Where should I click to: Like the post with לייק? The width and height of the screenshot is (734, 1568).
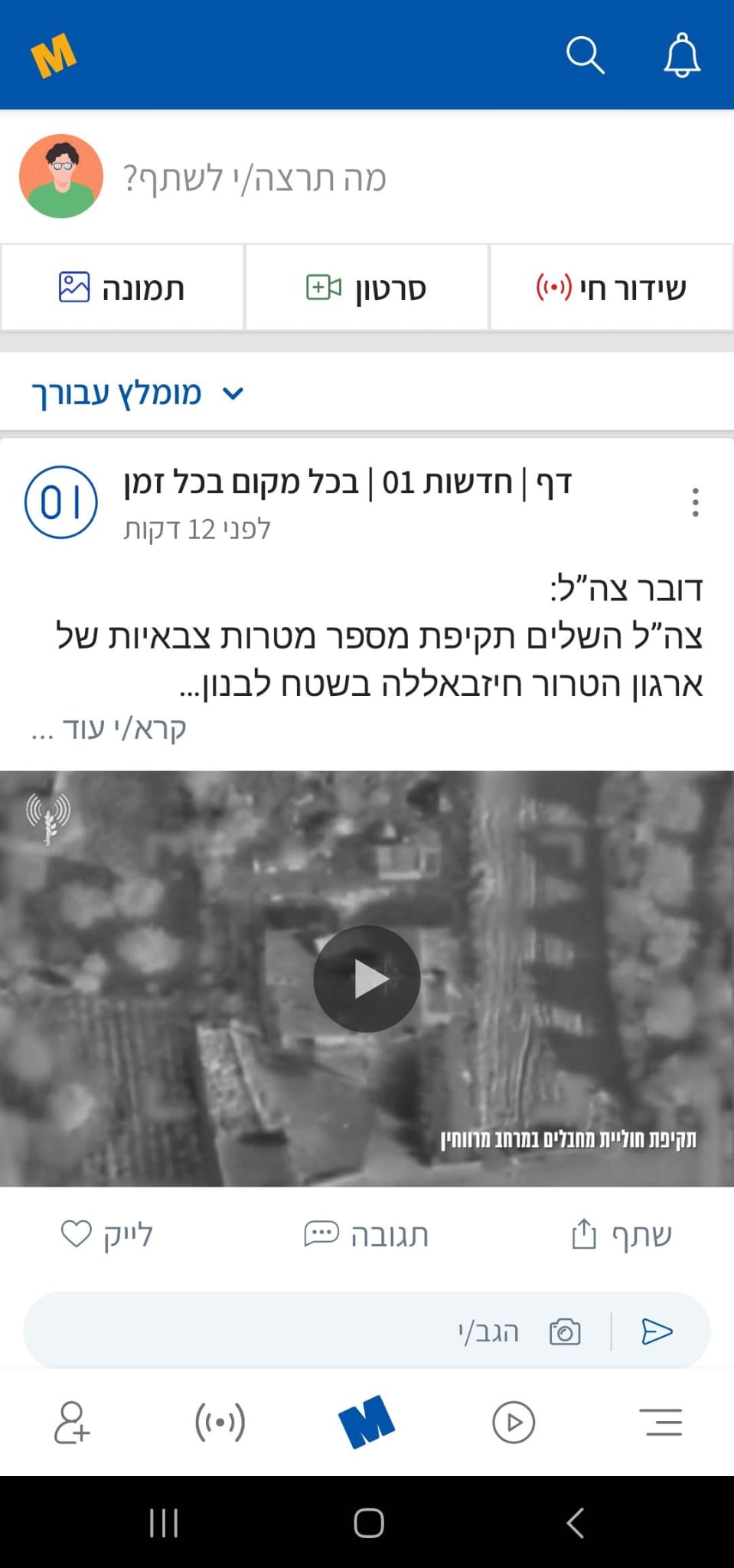pyautogui.click(x=107, y=1234)
